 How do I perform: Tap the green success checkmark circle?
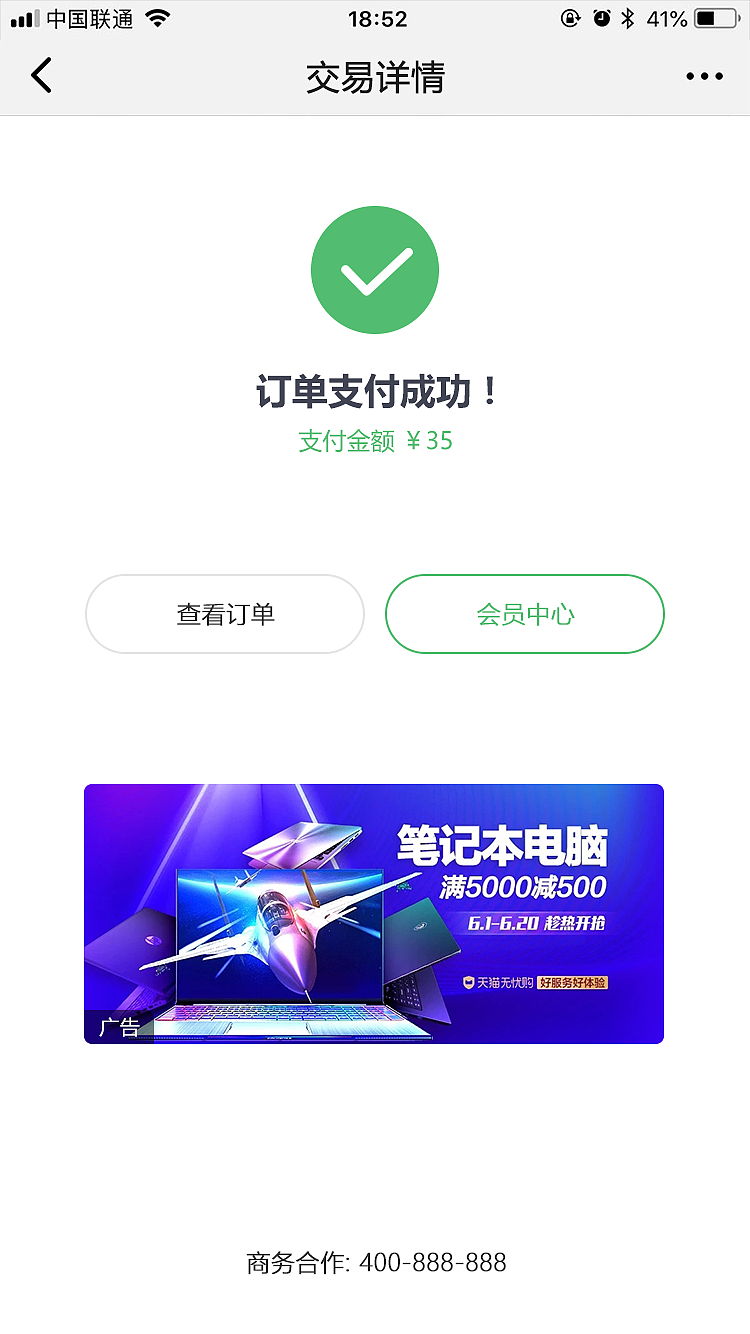375,270
